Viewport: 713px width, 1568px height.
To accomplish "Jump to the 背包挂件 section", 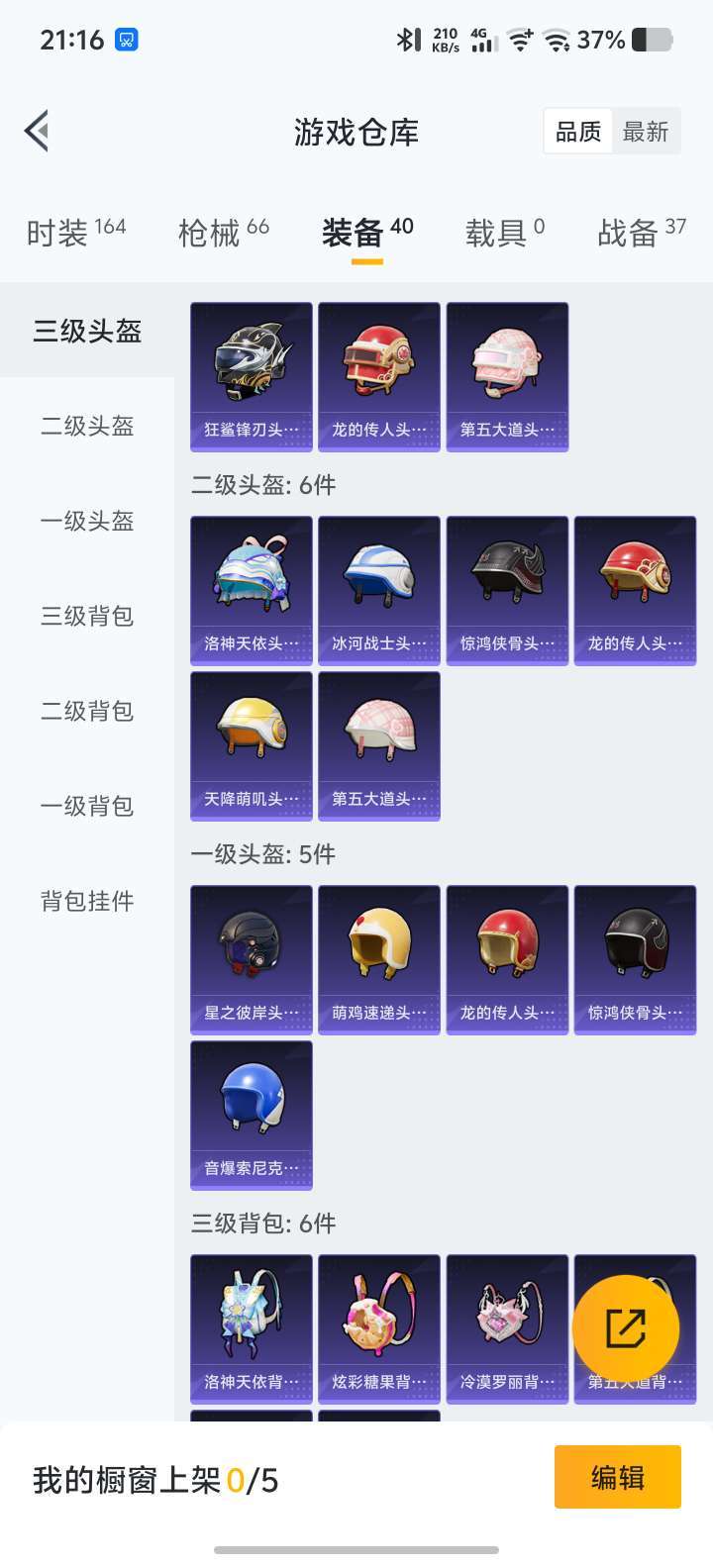I will pos(86,901).
